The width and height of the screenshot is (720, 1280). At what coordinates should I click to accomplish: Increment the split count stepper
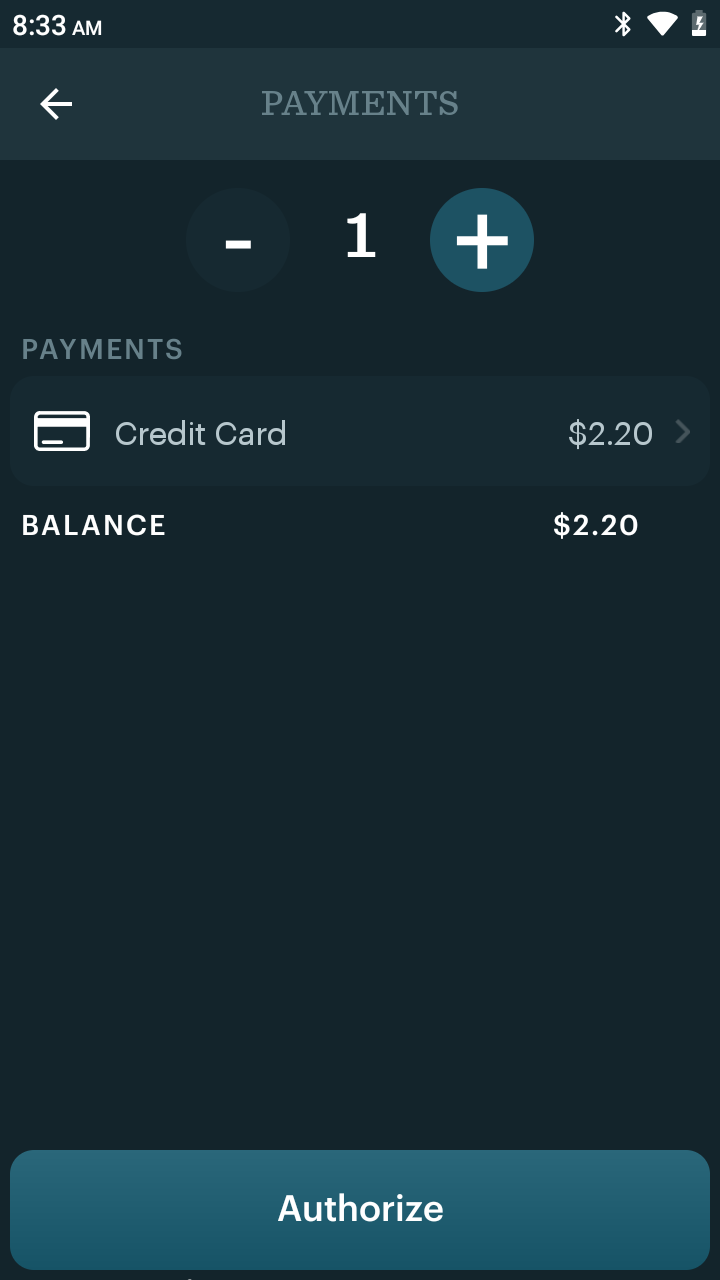(482, 240)
